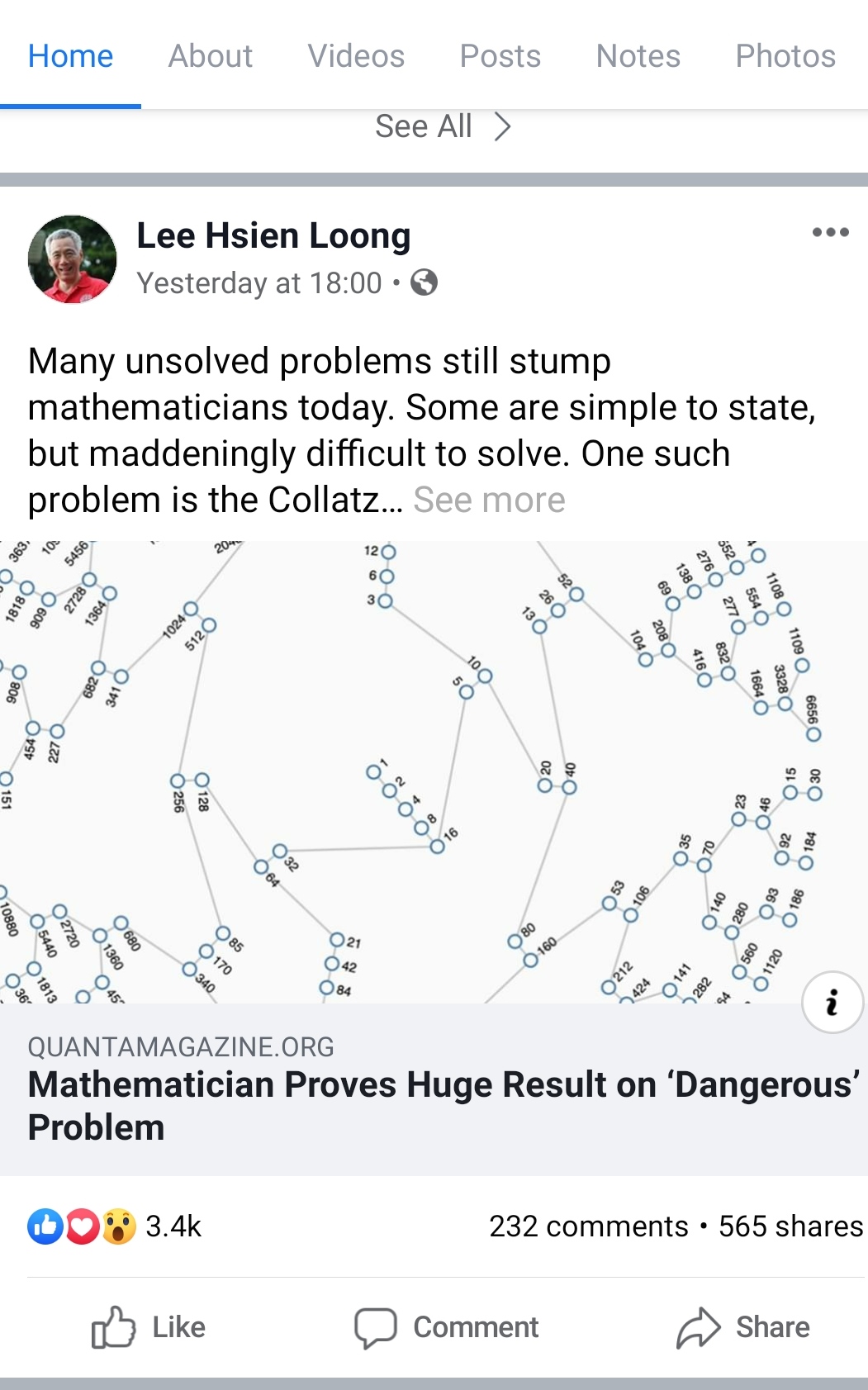Image resolution: width=868 pixels, height=1390 pixels.
Task: Expand the post text with See more
Action: coord(489,500)
